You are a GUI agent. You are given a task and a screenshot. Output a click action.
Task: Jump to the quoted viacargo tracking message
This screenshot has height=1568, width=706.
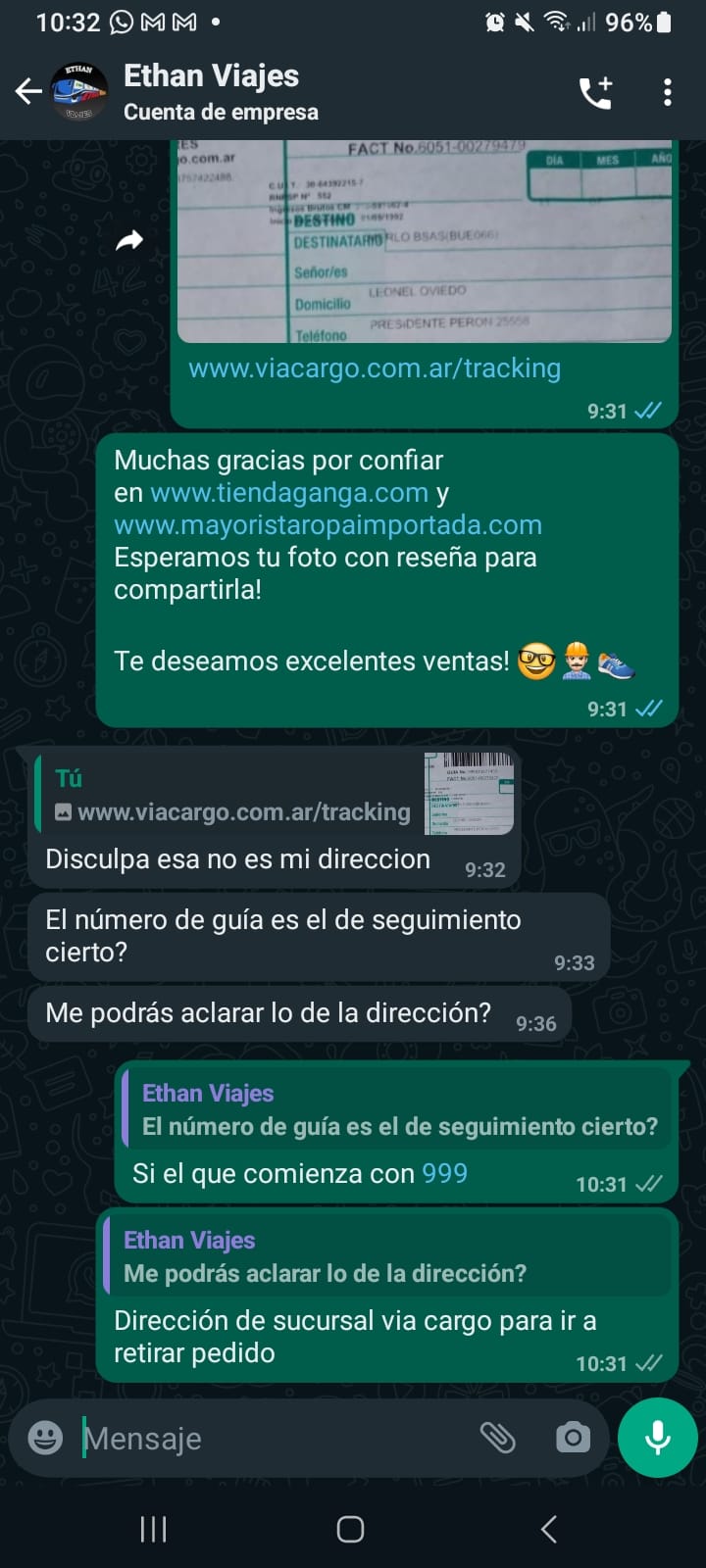point(275,794)
